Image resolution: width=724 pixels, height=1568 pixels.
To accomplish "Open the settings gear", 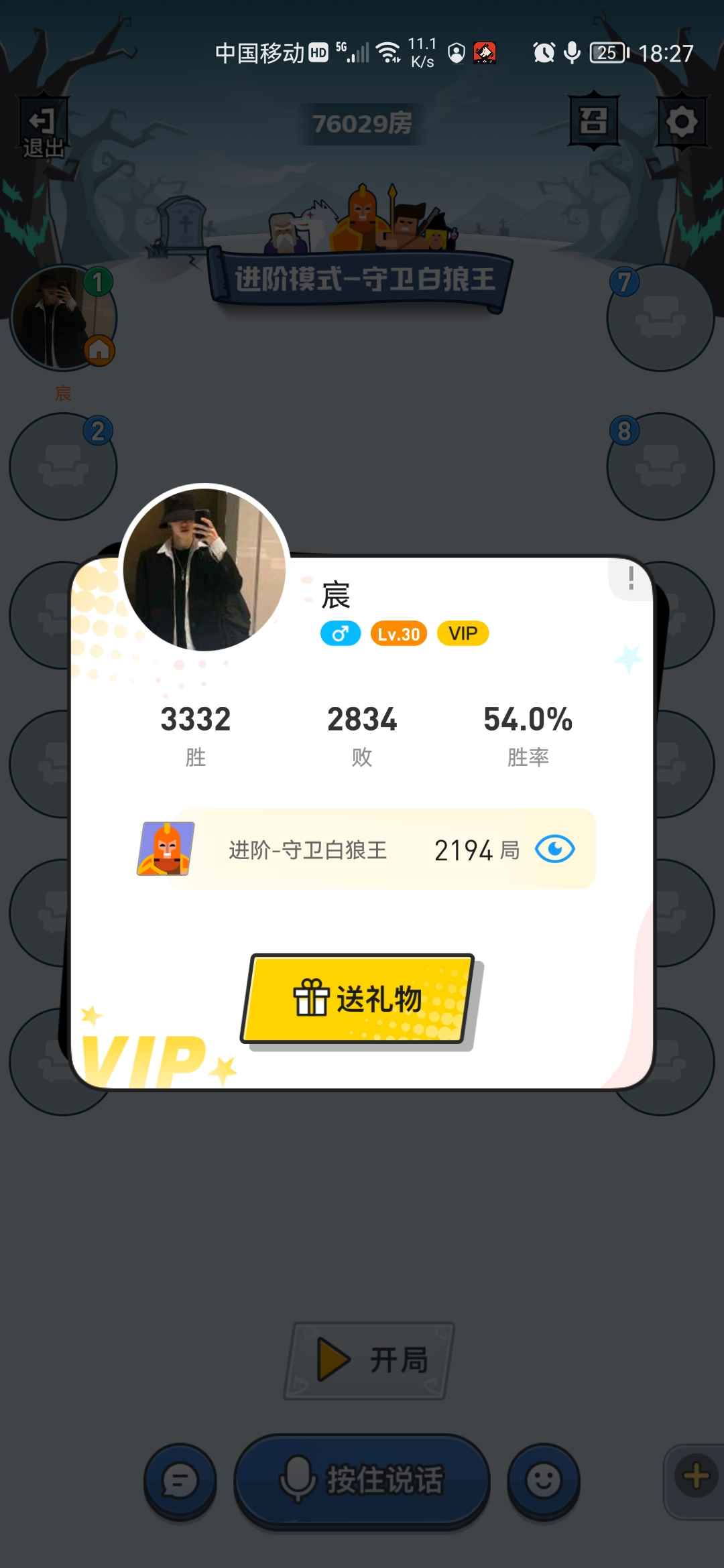I will point(682,123).
